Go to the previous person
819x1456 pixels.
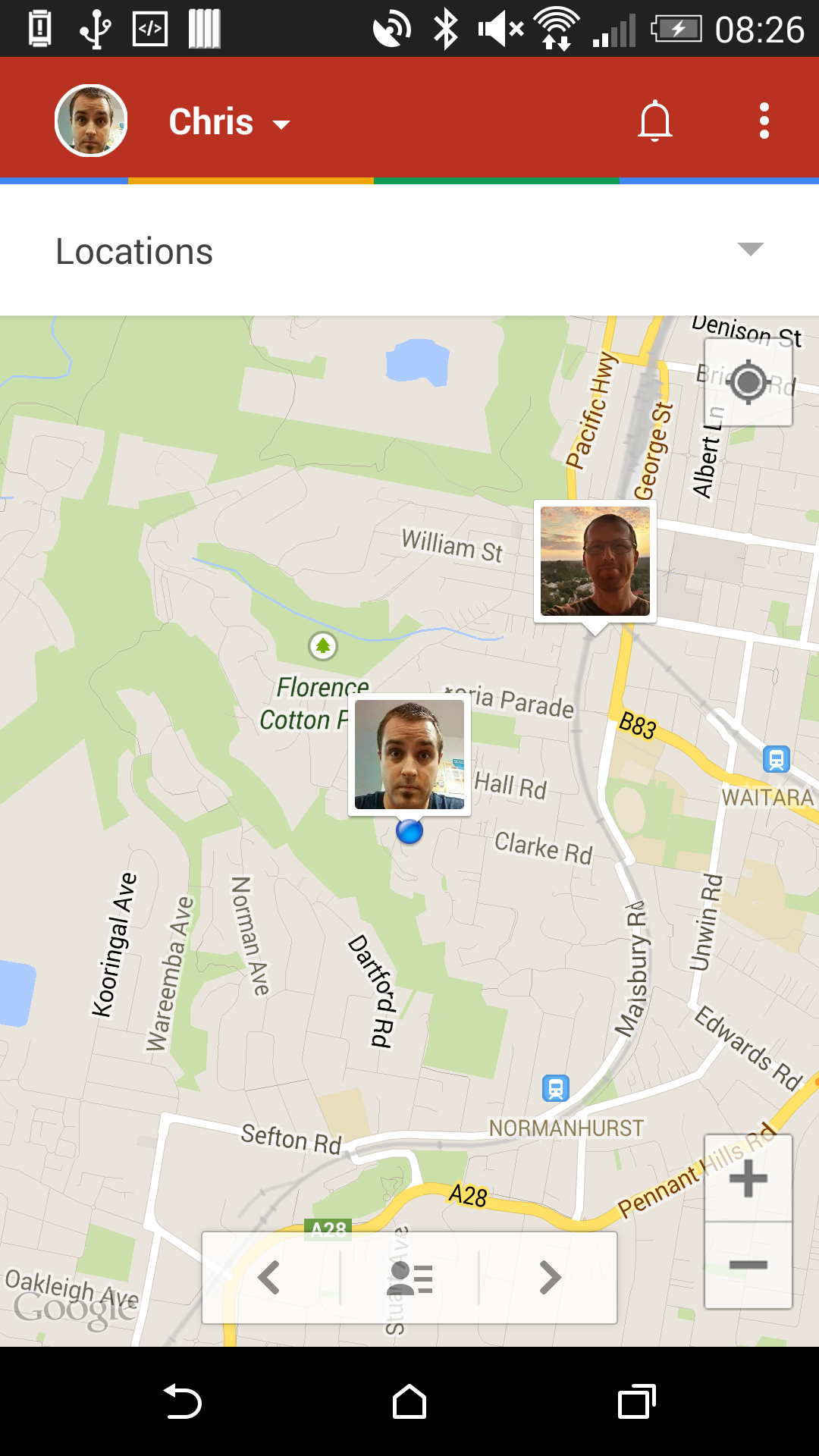pos(270,1278)
